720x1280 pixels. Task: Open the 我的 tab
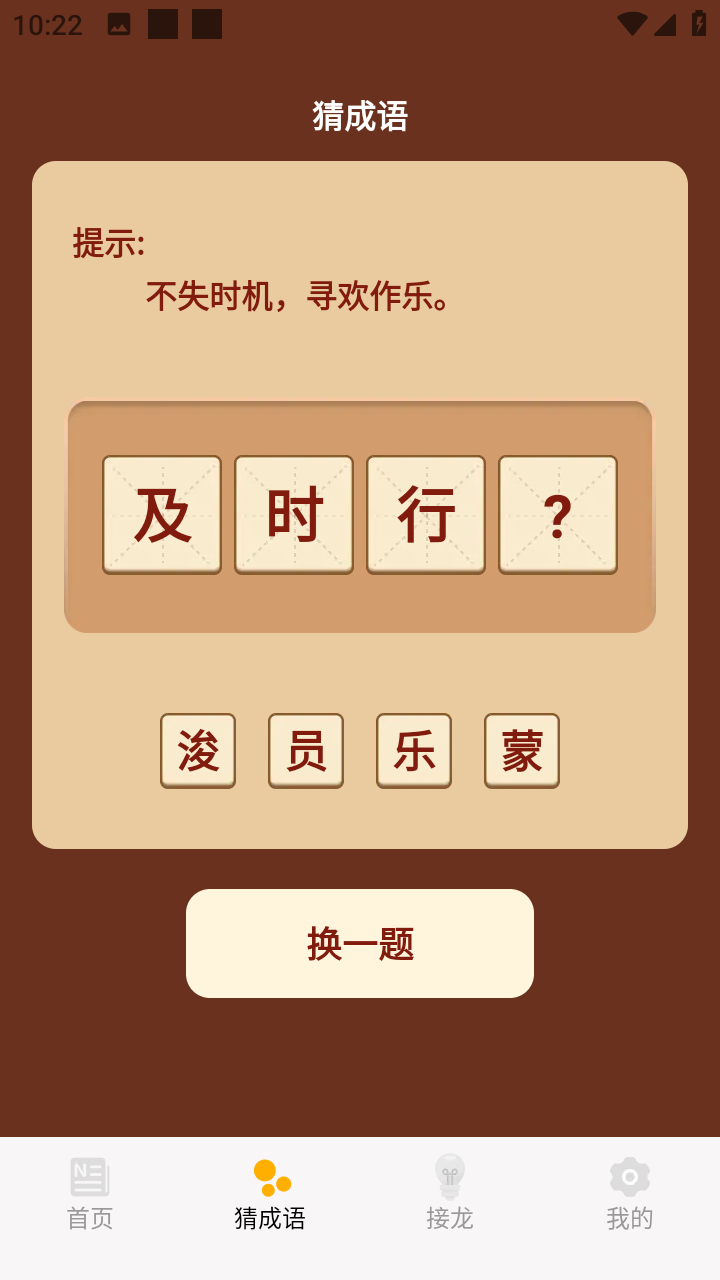point(630,1194)
